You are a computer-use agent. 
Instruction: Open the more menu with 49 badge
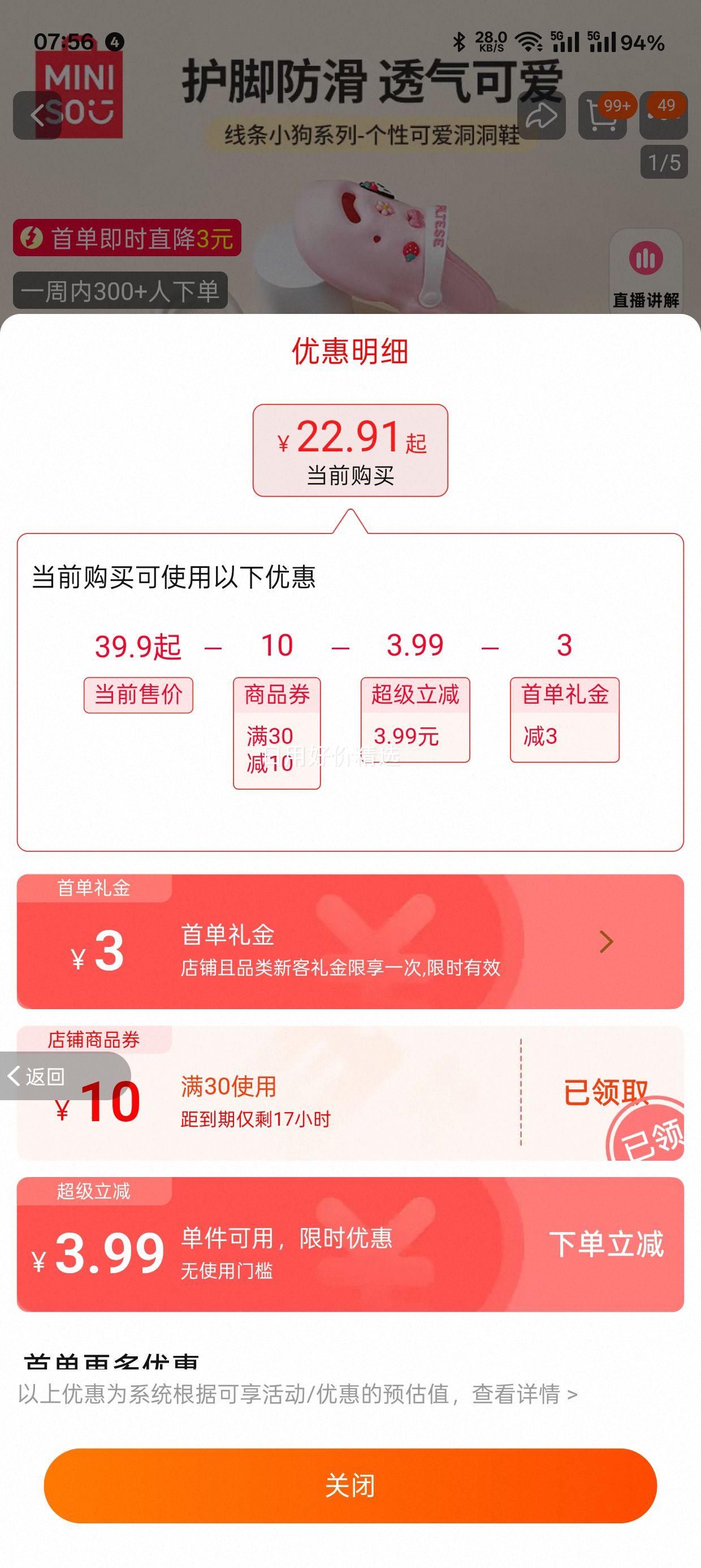point(663,115)
